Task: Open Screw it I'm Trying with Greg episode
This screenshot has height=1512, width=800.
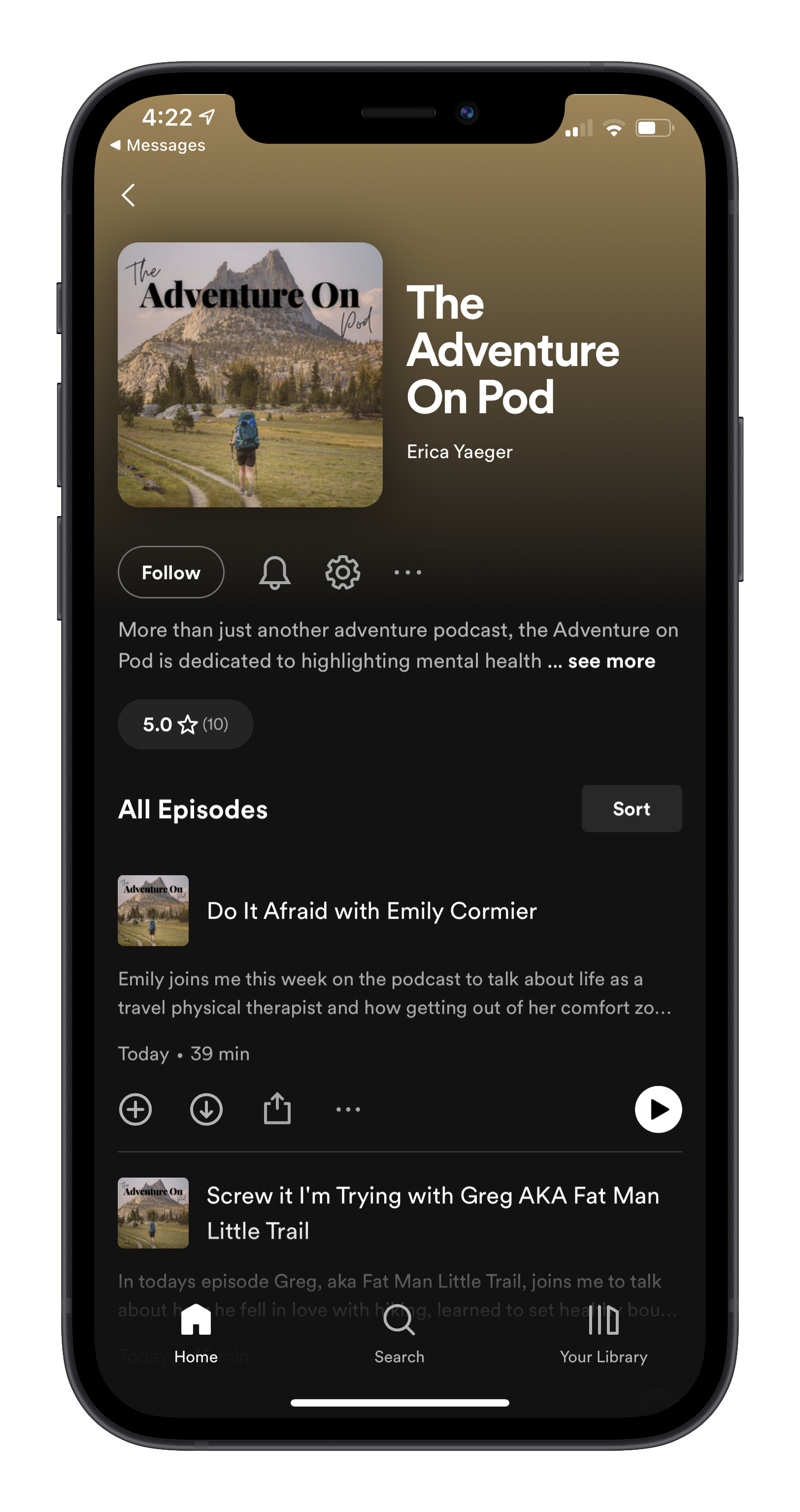Action: [x=433, y=1213]
